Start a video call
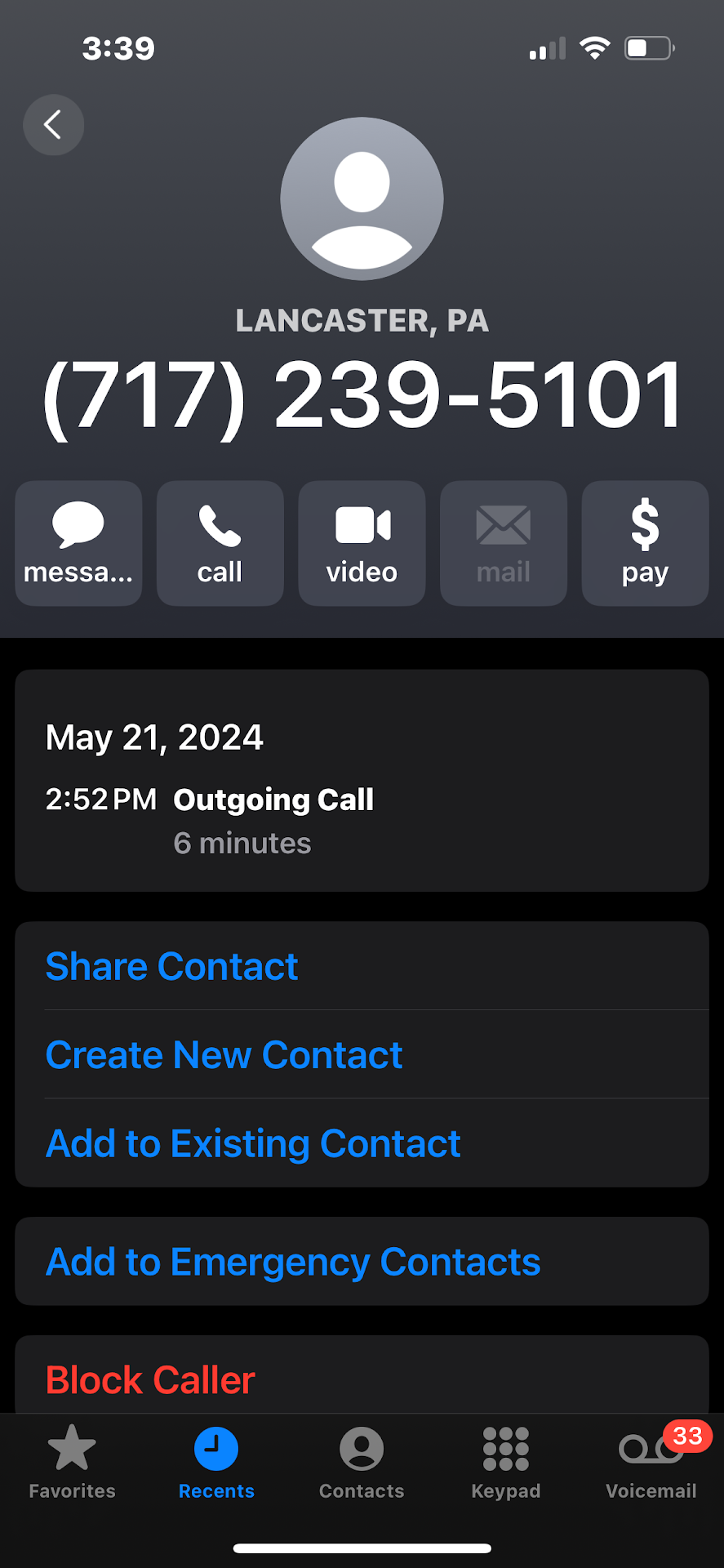This screenshot has height=1568, width=724. pos(362,543)
